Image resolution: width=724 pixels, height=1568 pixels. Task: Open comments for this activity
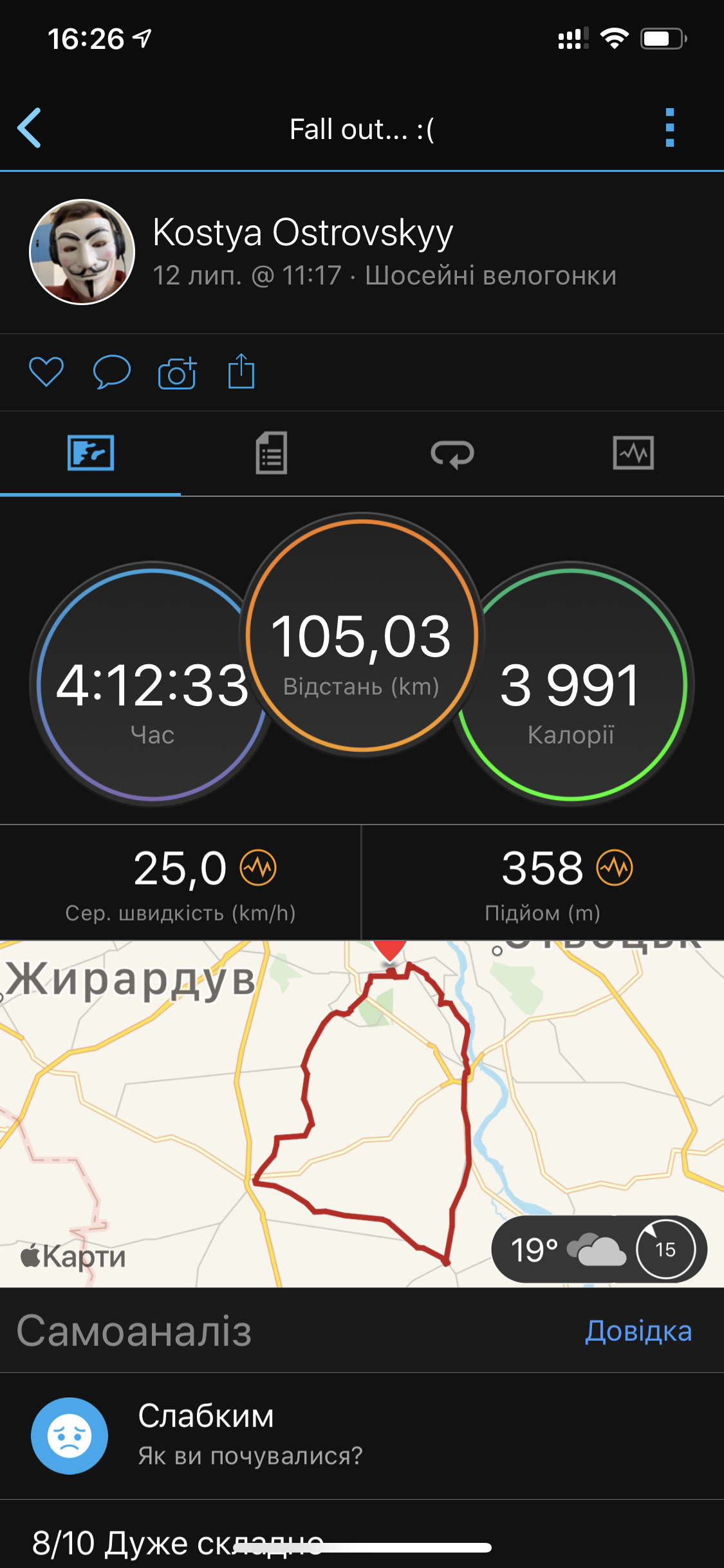(112, 372)
